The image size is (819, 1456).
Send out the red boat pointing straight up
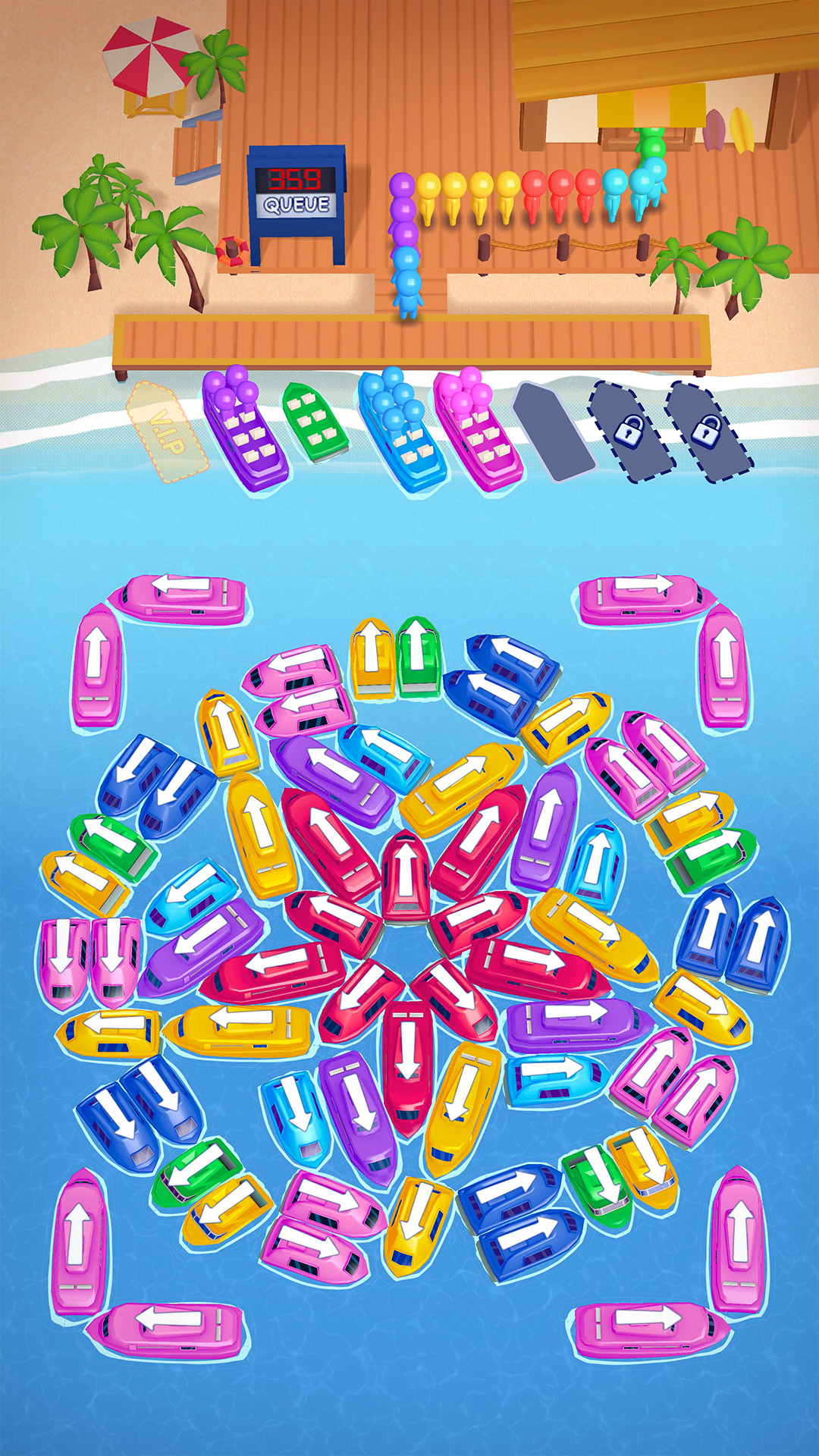(x=405, y=876)
